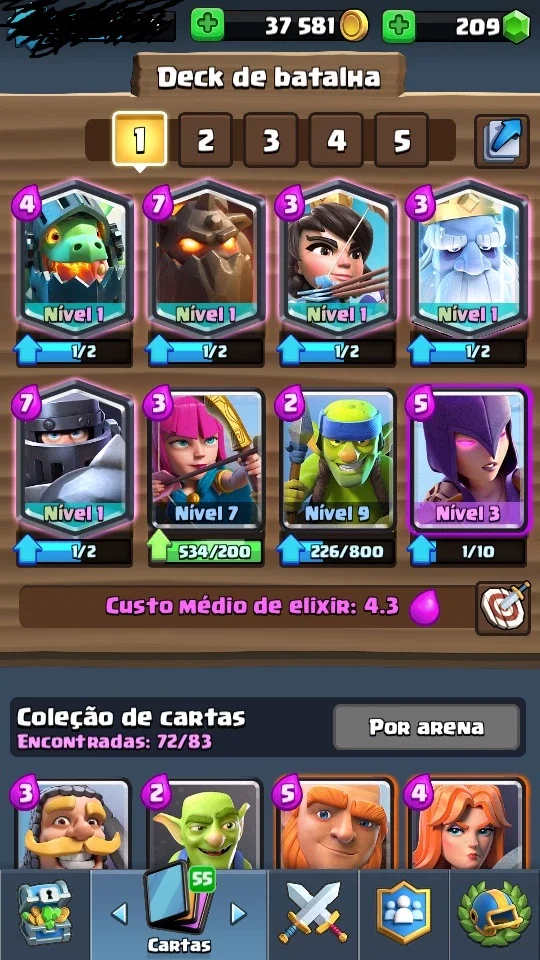The image size is (540, 960).
Task: Switch to deck number 4
Action: [x=336, y=140]
